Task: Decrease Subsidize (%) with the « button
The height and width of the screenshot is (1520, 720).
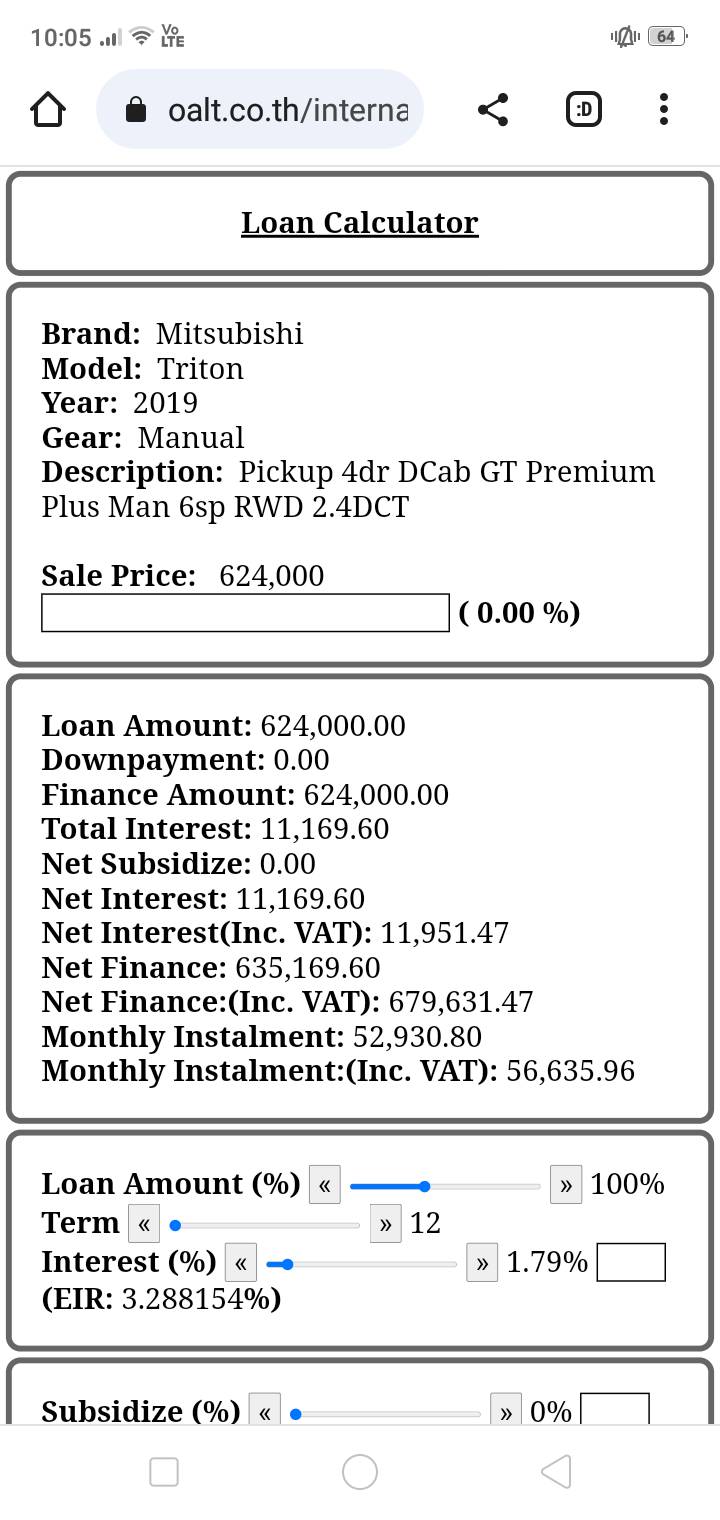Action: click(x=264, y=1411)
